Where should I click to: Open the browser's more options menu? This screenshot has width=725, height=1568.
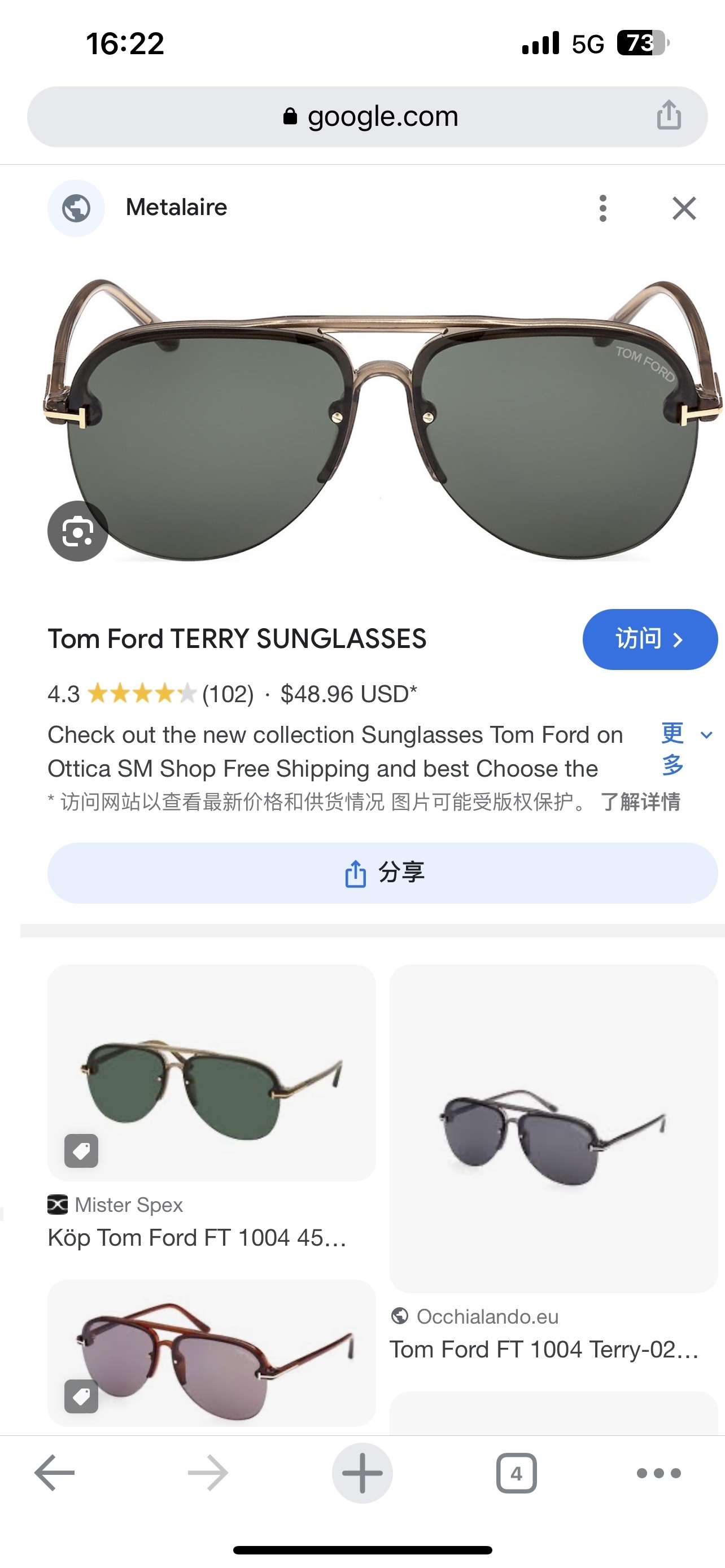(658, 1473)
